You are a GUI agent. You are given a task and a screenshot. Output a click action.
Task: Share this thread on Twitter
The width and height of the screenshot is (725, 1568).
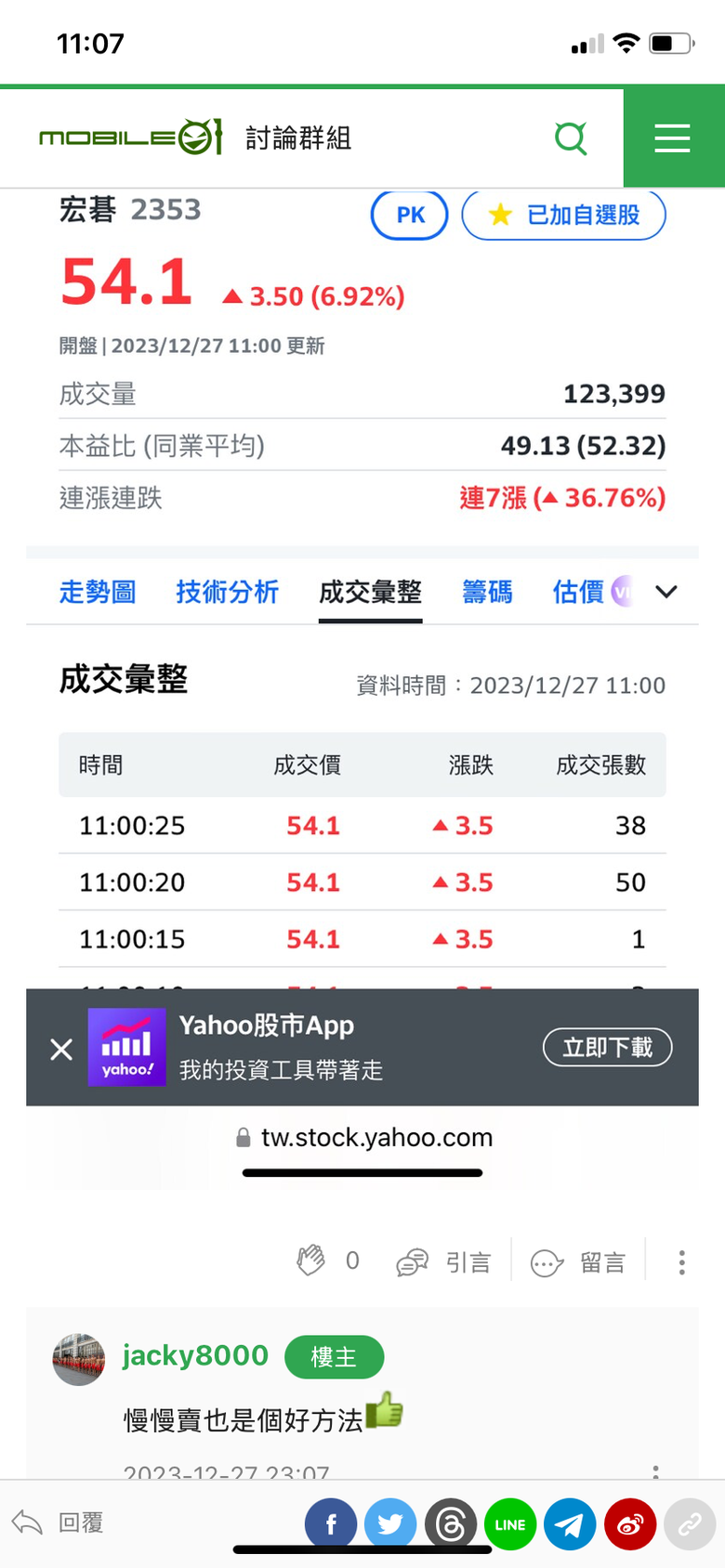pyautogui.click(x=390, y=1524)
